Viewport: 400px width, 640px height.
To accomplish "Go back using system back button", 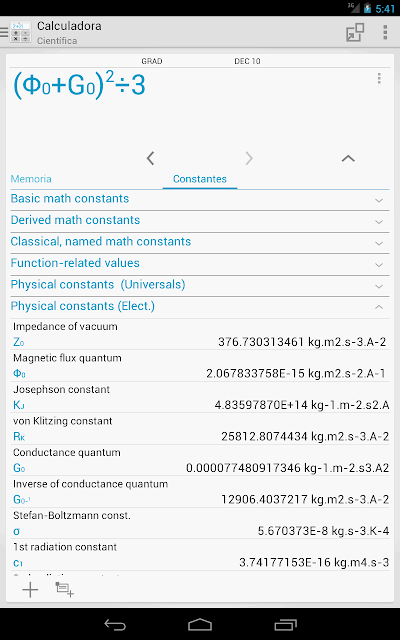I will pyautogui.click(x=115, y=624).
